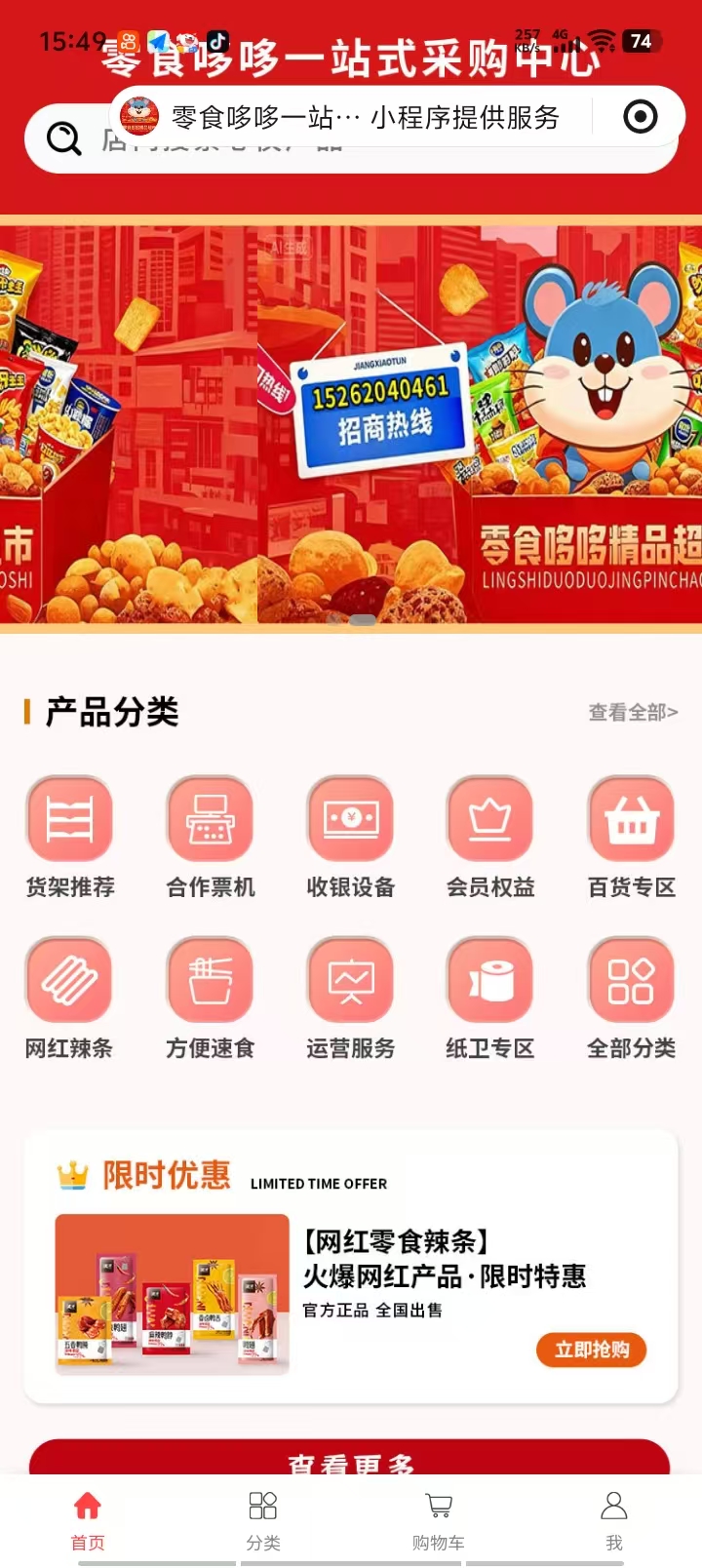This screenshot has width=702, height=1568.
Task: Tap the mini program capsule target button
Action: (640, 118)
